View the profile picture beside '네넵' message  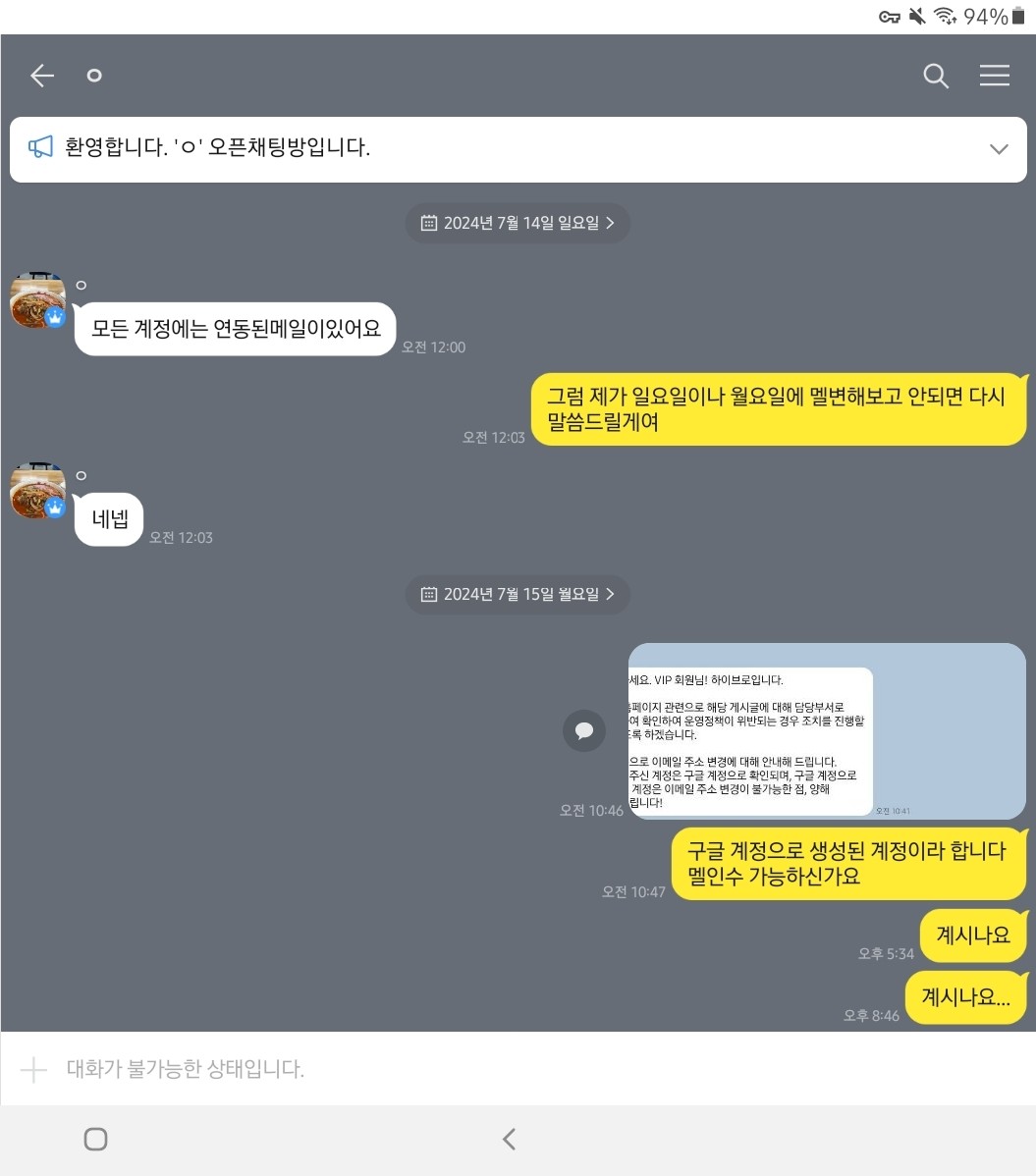pyautogui.click(x=37, y=491)
